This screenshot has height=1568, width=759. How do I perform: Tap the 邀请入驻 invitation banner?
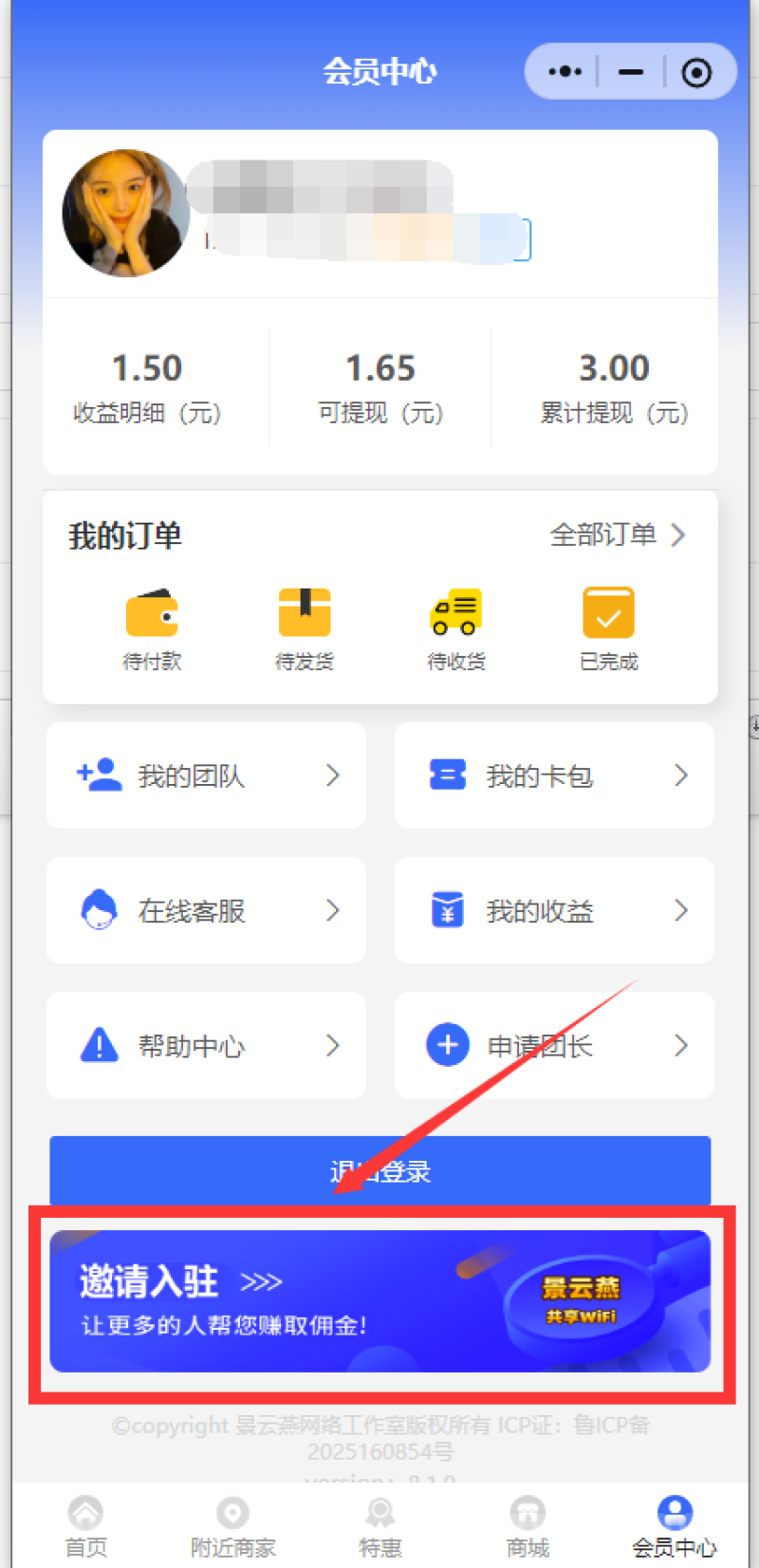[379, 1300]
